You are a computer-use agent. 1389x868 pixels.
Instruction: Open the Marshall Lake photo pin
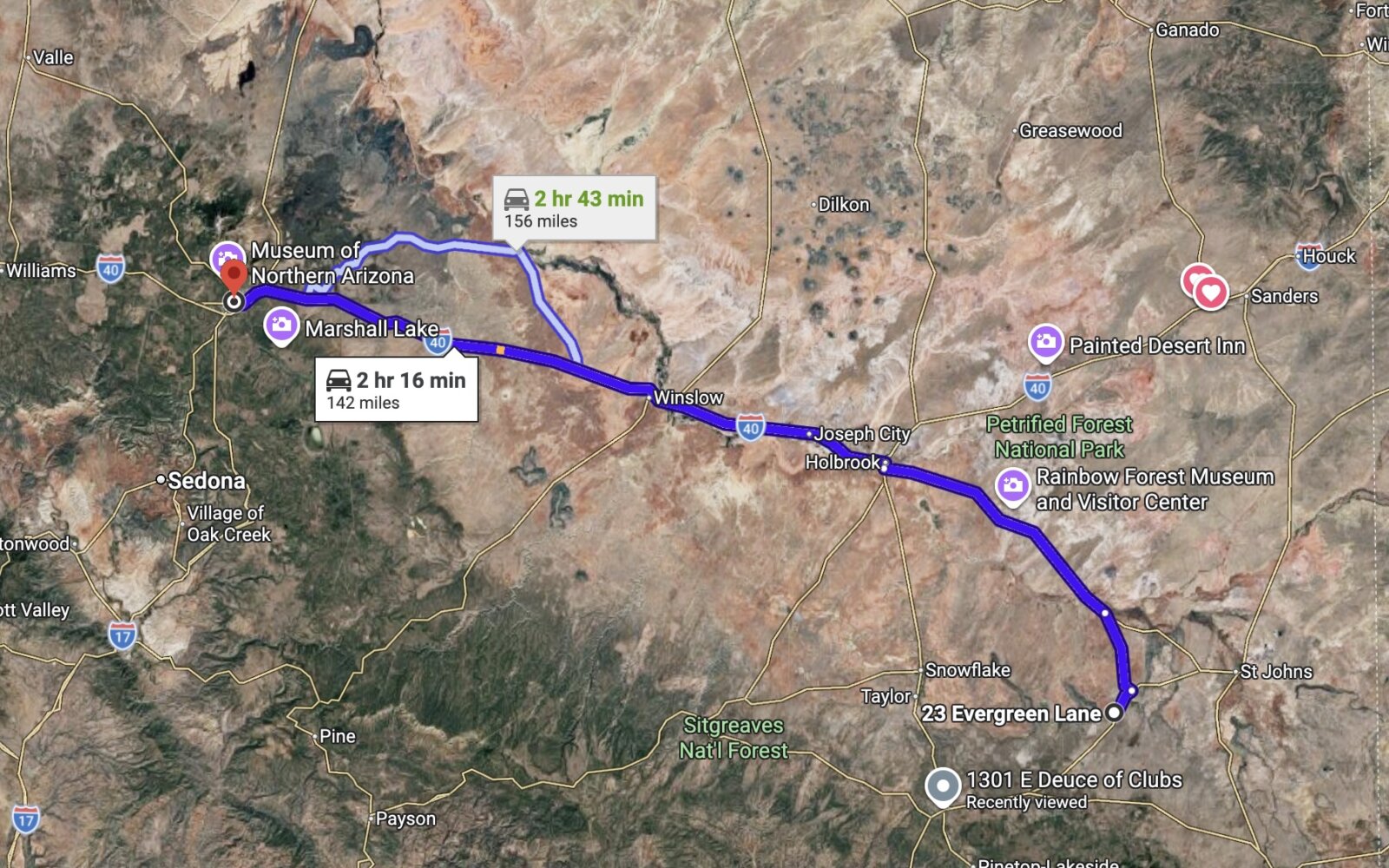(x=280, y=325)
